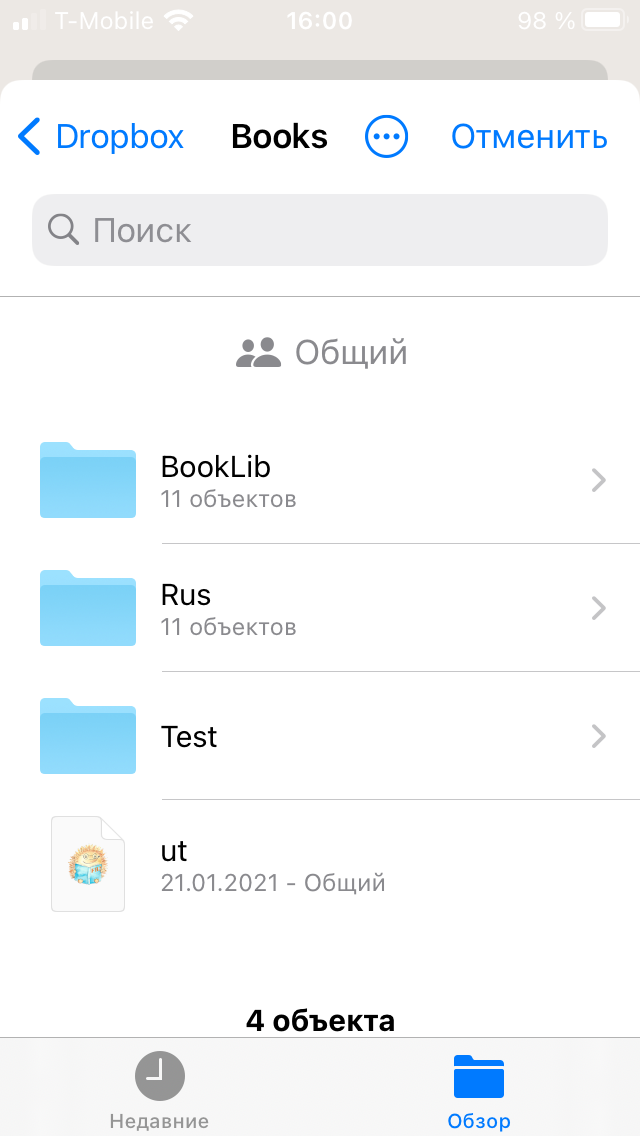Go back to the Dropbox folder
The width and height of the screenshot is (640, 1136).
(101, 137)
